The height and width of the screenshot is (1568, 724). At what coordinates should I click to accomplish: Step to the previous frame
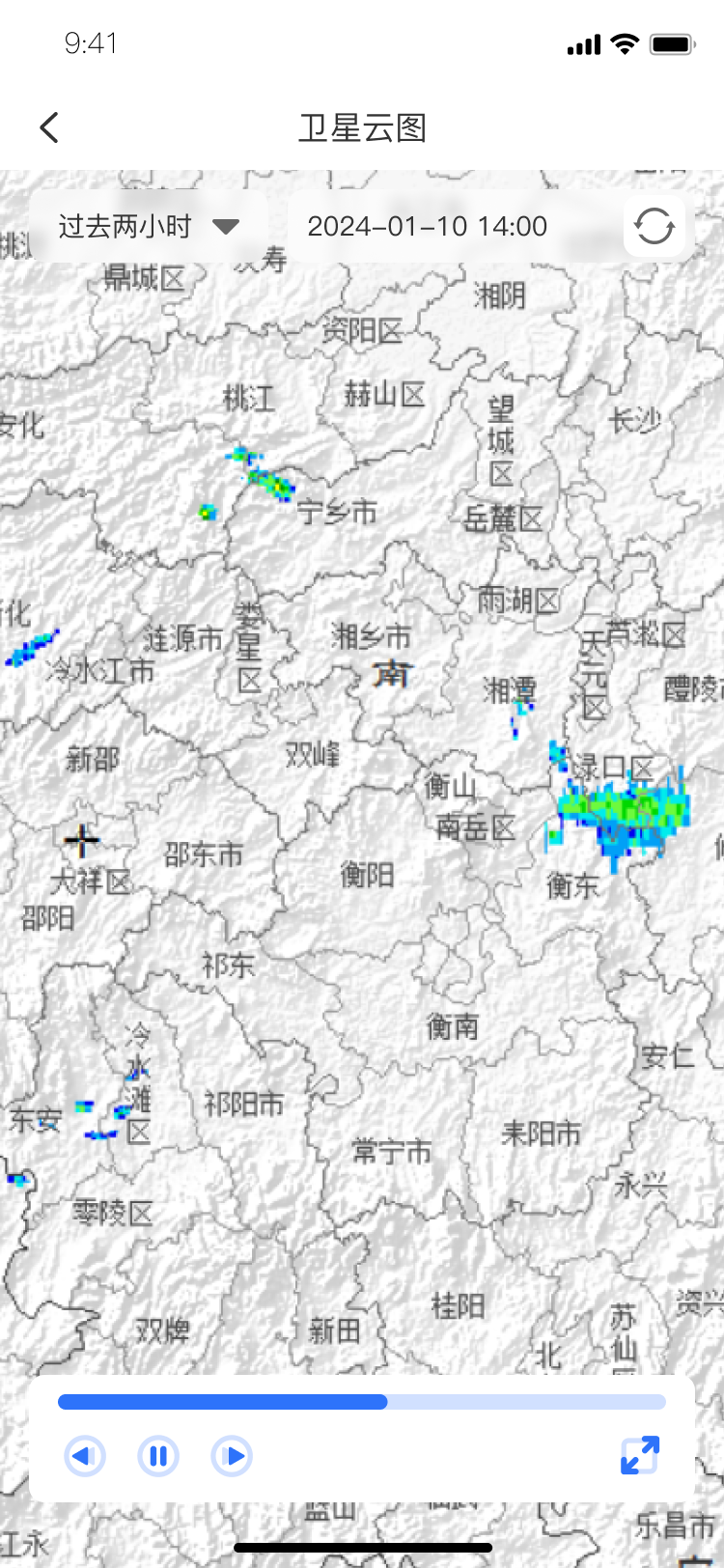point(84,1456)
